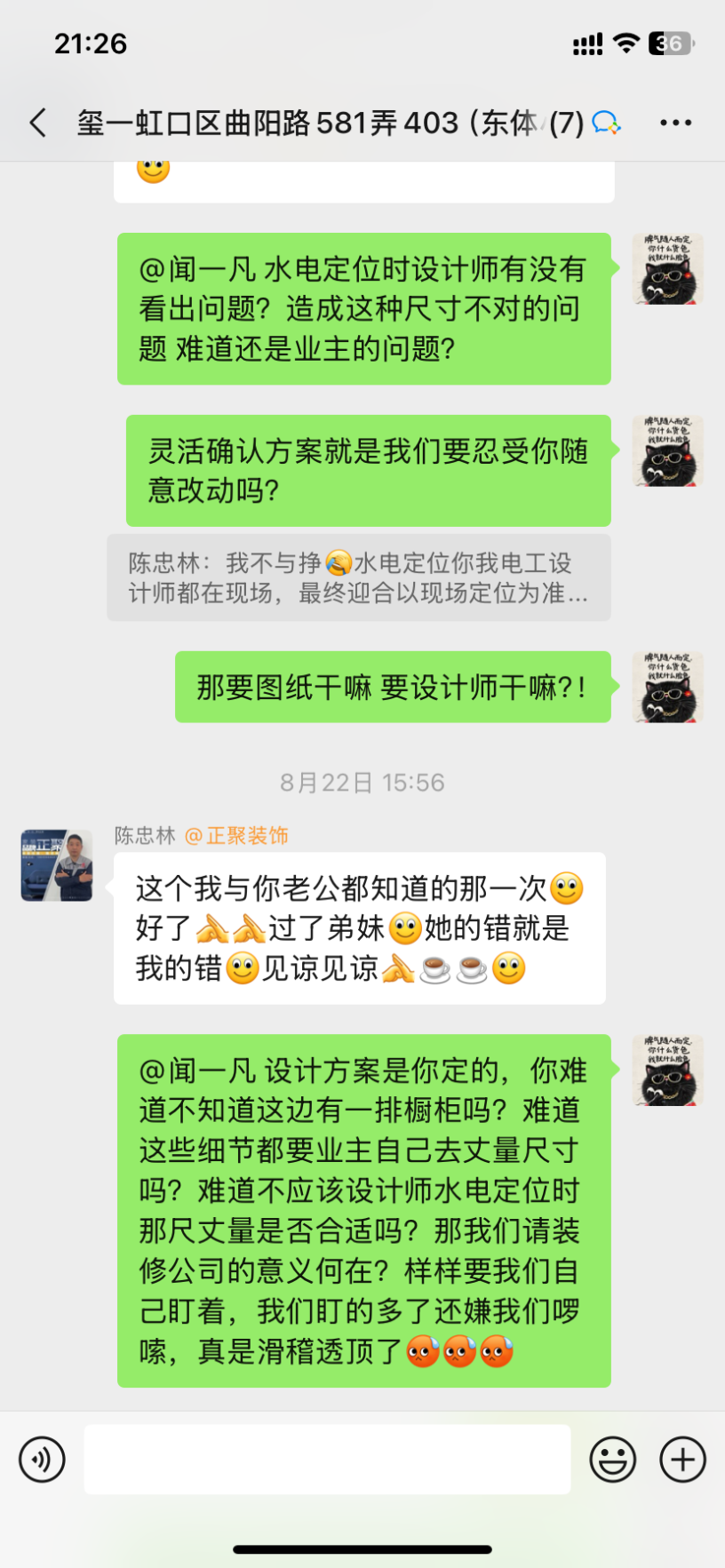Open the group chat overflow menu
Screen dimensions: 725x1568
675,123
